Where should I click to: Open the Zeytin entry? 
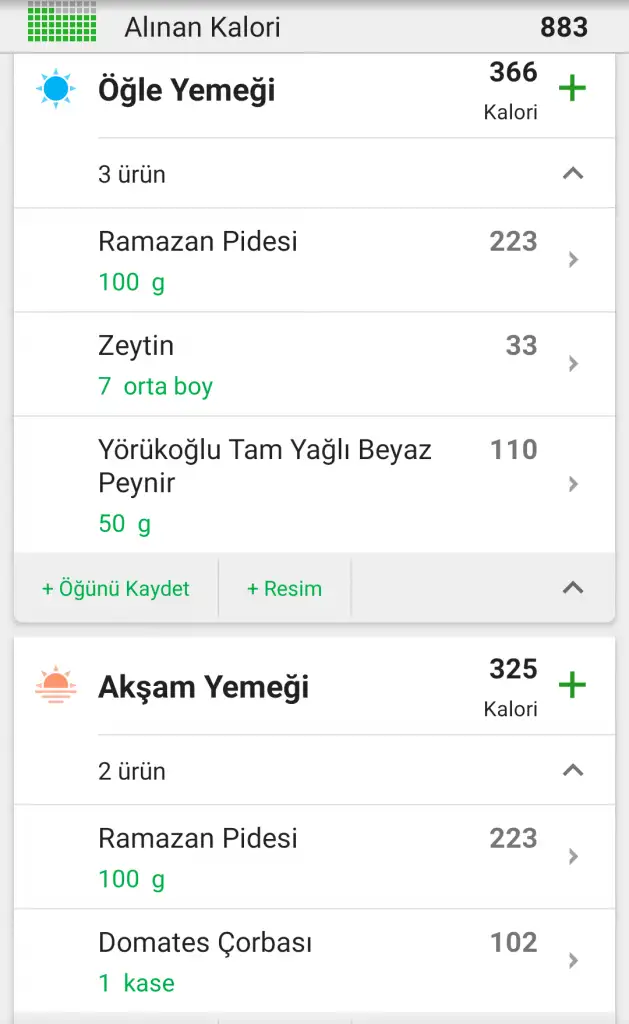click(314, 364)
